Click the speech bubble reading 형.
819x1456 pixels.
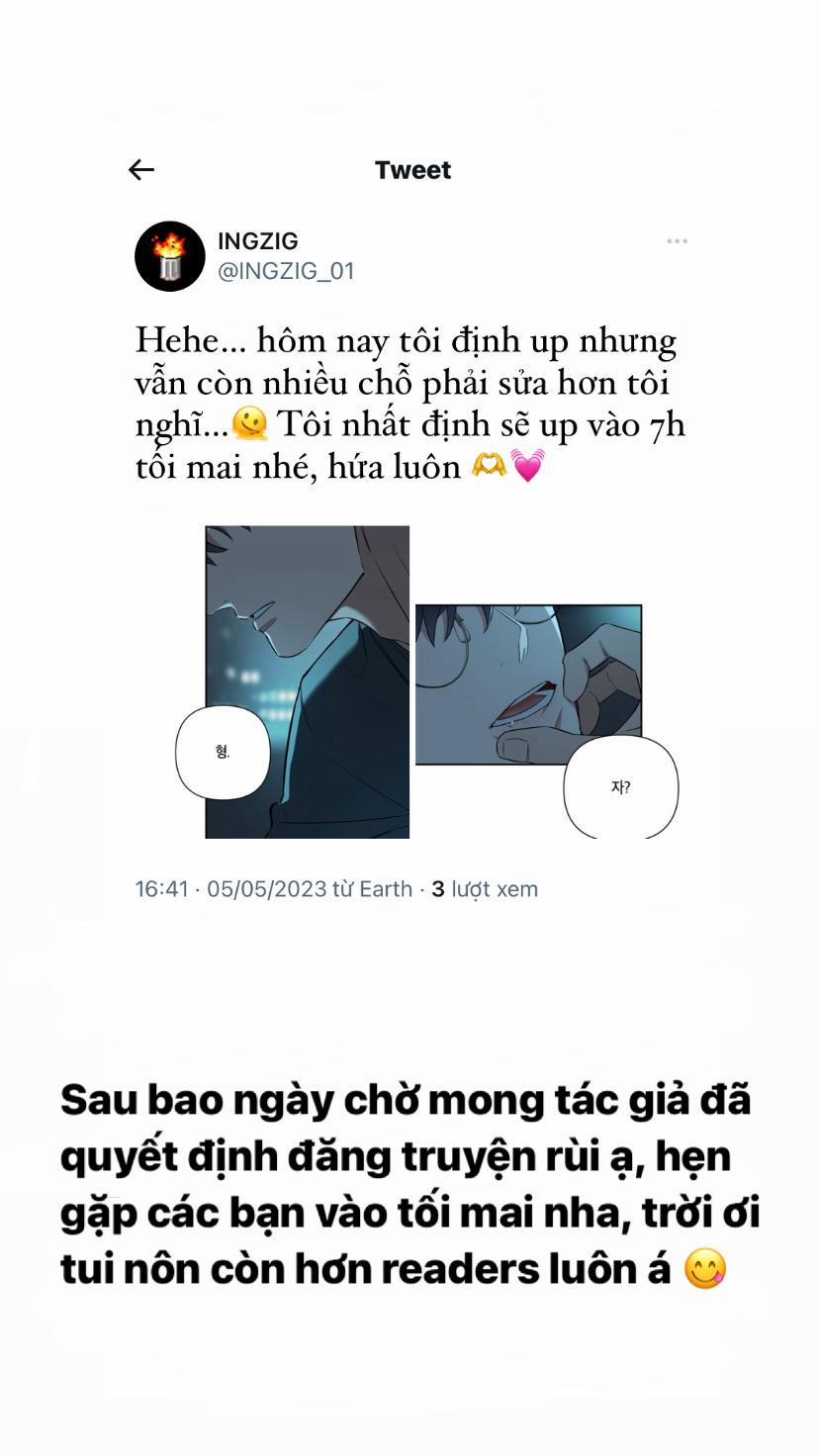pos(223,752)
